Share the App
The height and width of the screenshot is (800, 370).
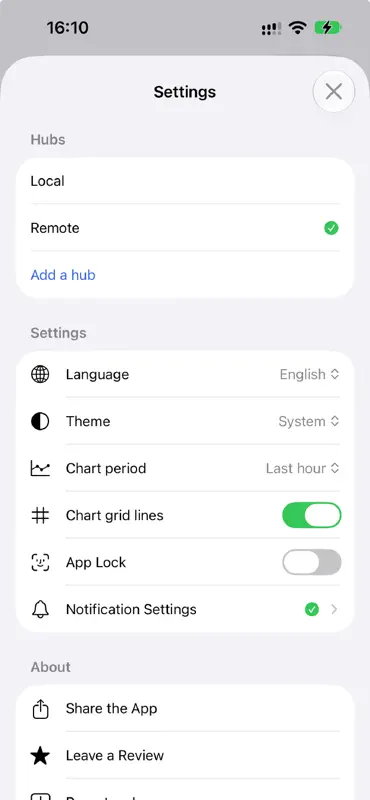(185, 709)
